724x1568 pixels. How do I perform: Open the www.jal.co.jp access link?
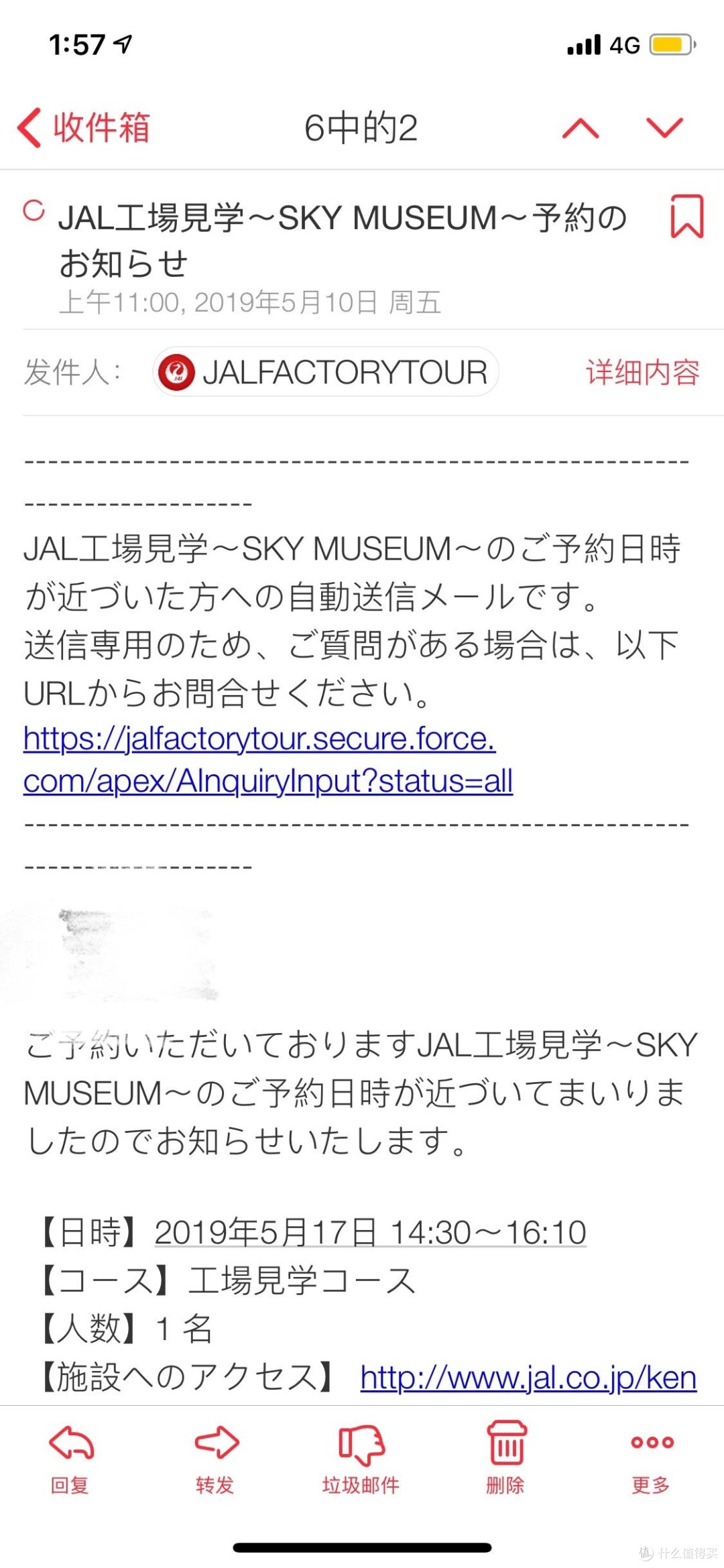pos(528,1378)
